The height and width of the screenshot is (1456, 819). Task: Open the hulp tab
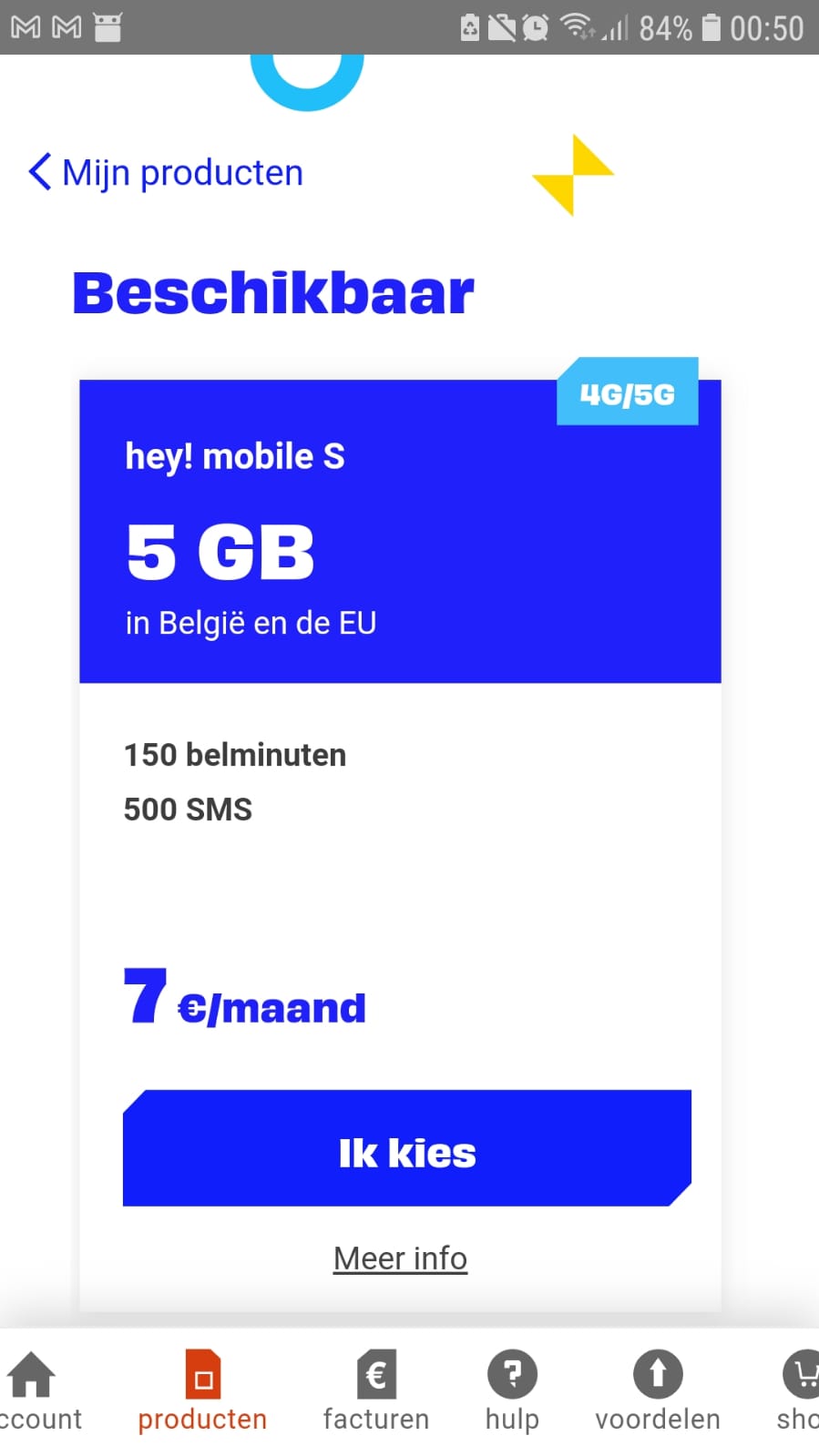tap(512, 1391)
